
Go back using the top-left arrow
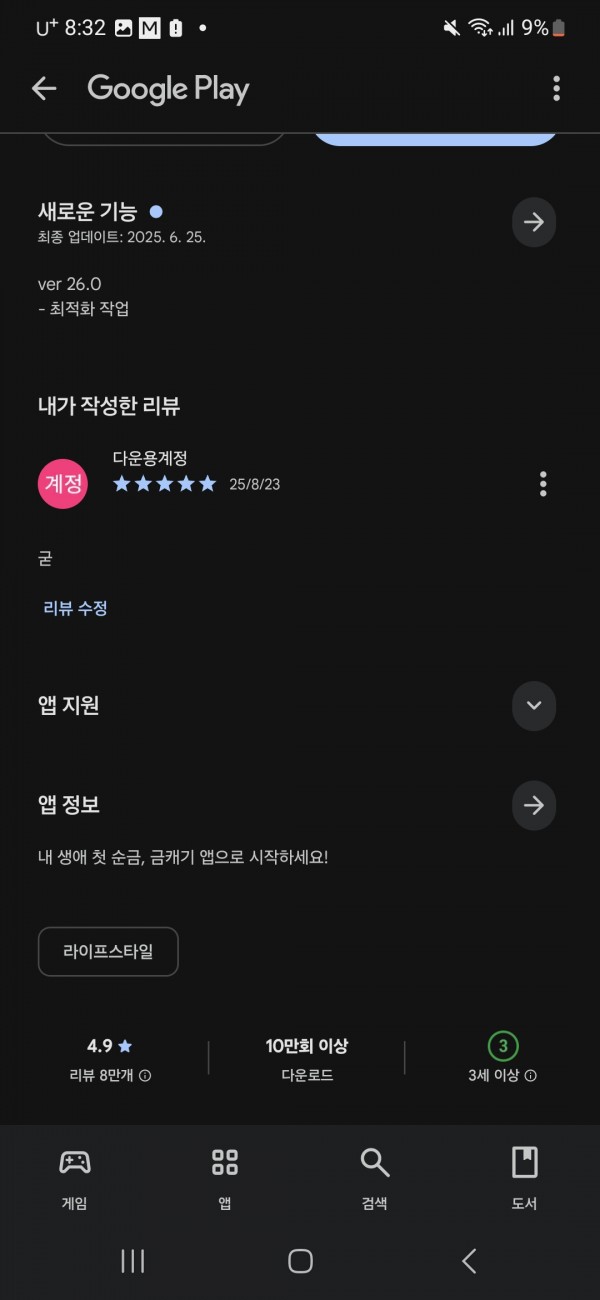(x=44, y=88)
